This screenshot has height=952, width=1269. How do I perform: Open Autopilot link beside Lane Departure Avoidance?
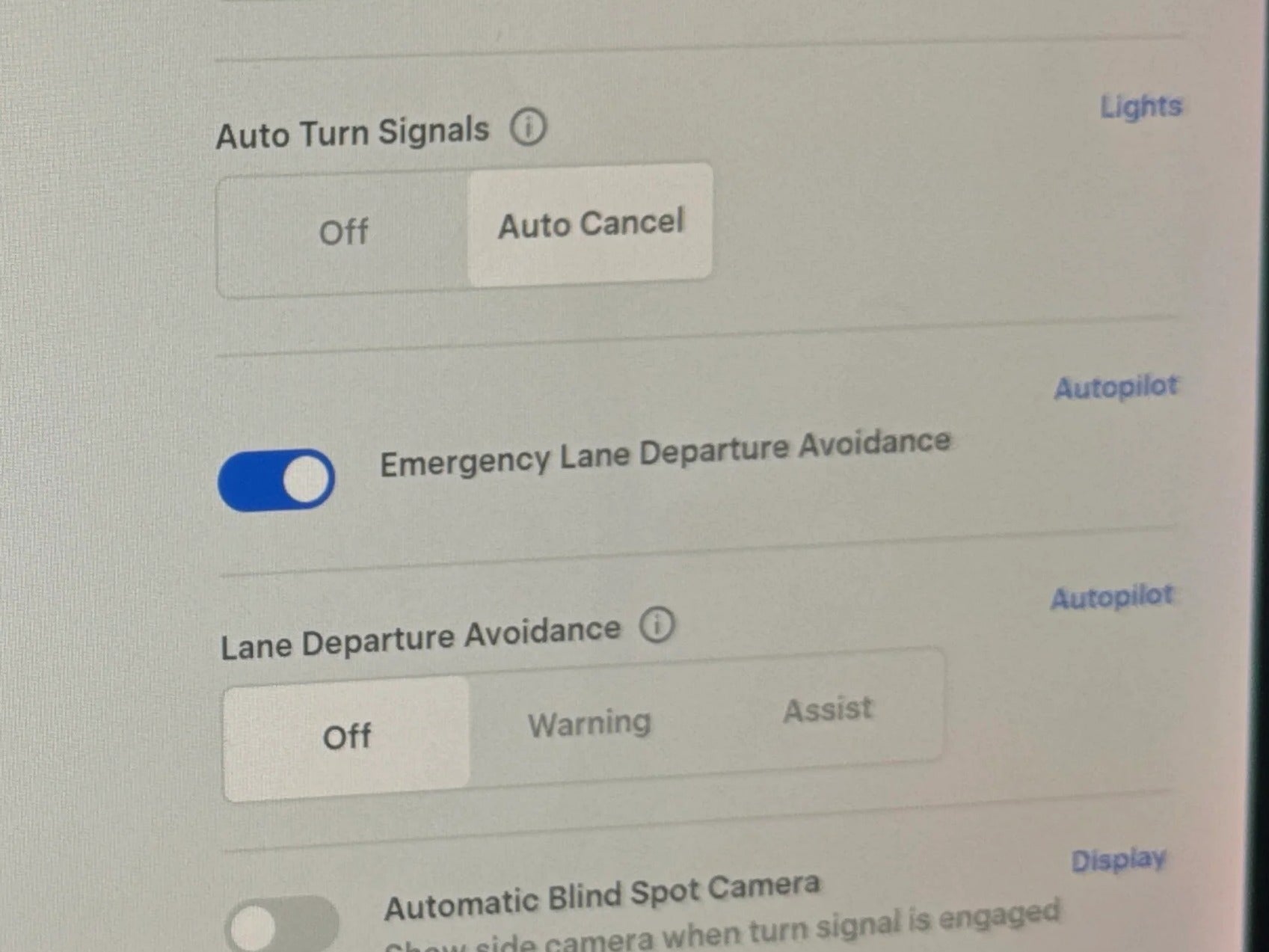tap(1111, 598)
